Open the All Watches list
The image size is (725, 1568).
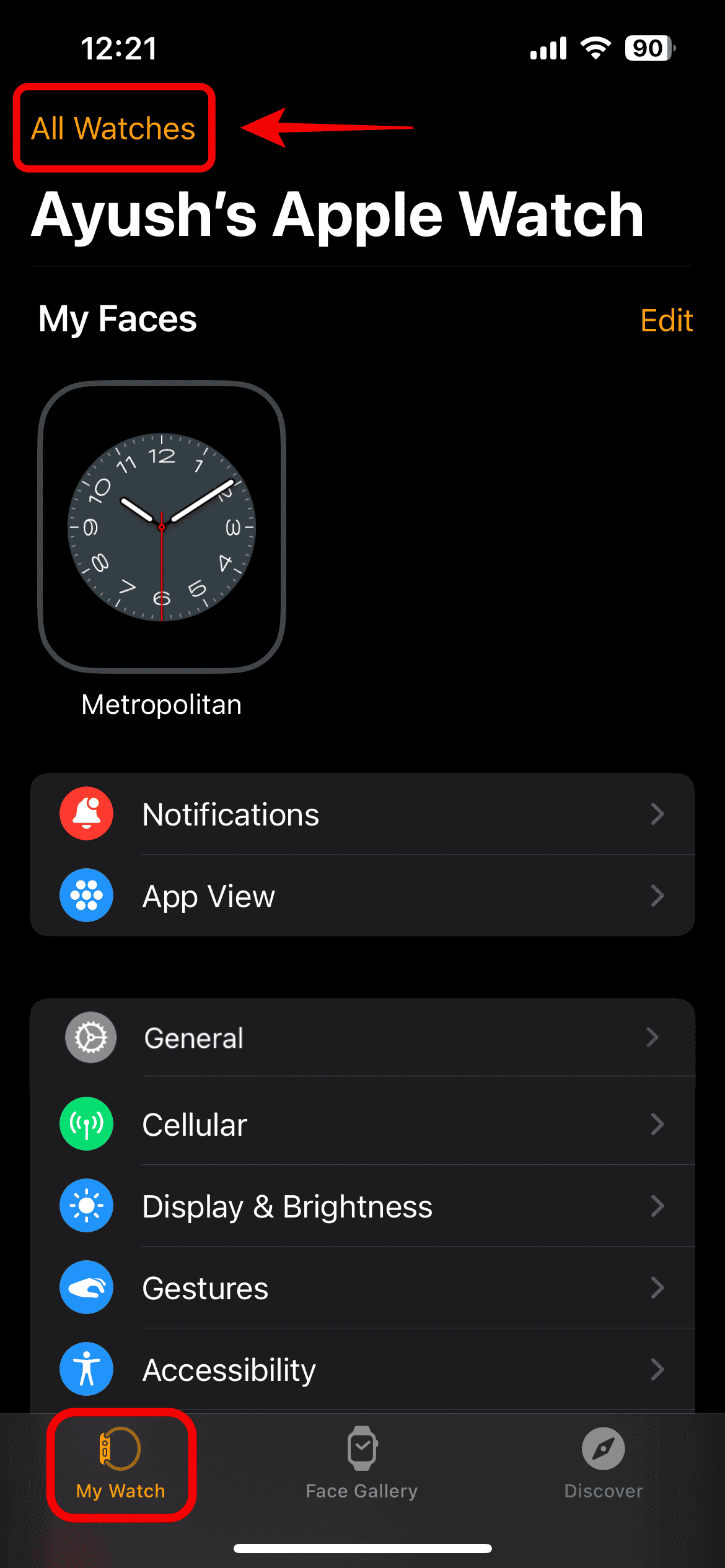[113, 129]
